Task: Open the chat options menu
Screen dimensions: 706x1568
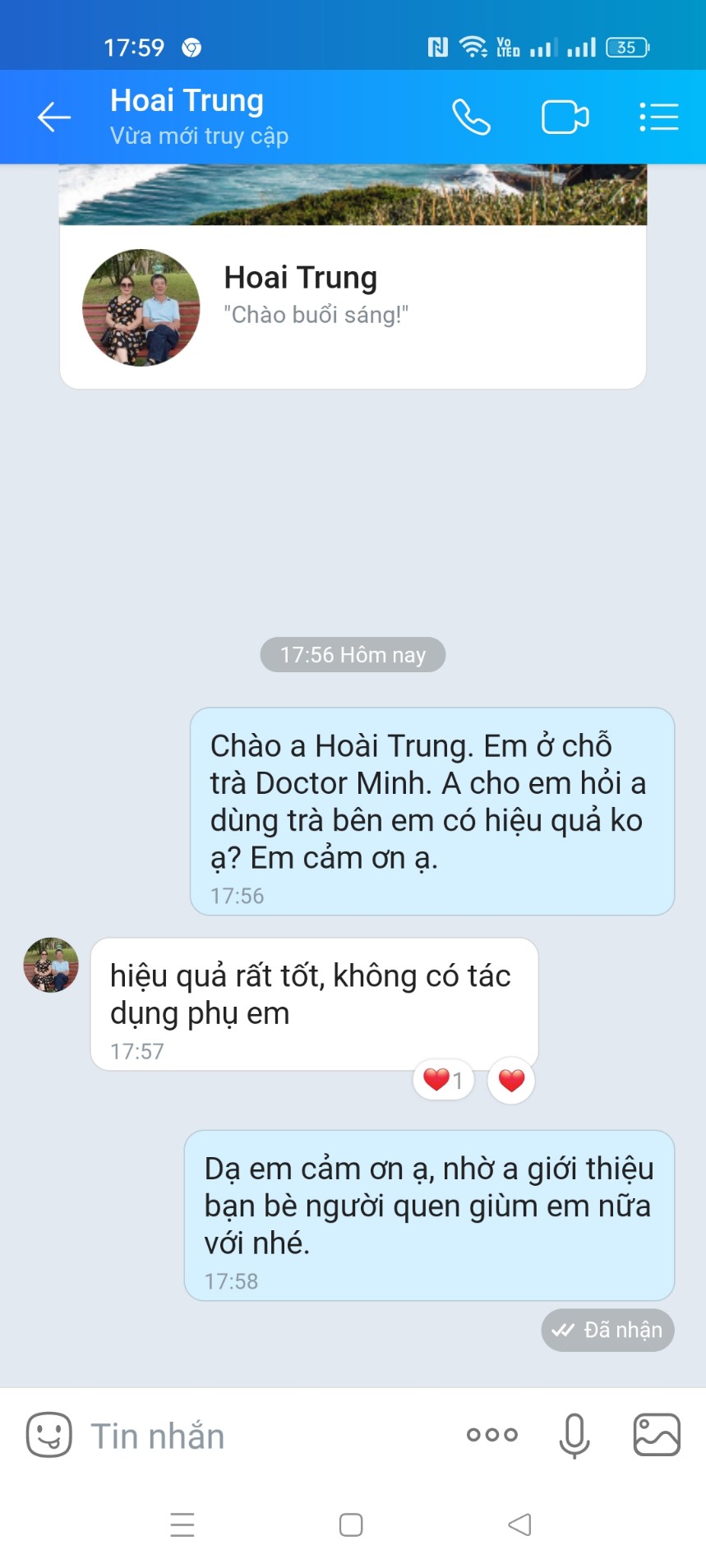Action: click(x=659, y=118)
